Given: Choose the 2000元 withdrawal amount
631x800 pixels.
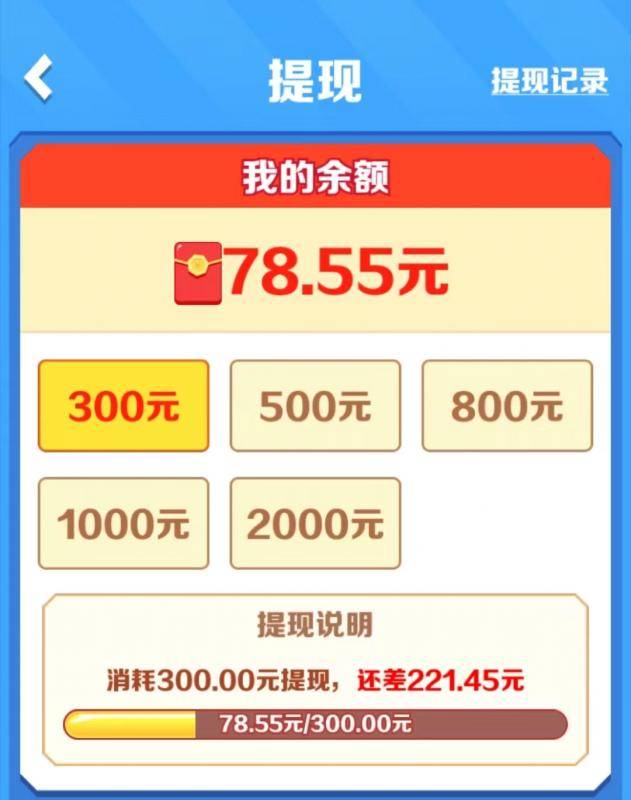Looking at the screenshot, I should point(315,524).
